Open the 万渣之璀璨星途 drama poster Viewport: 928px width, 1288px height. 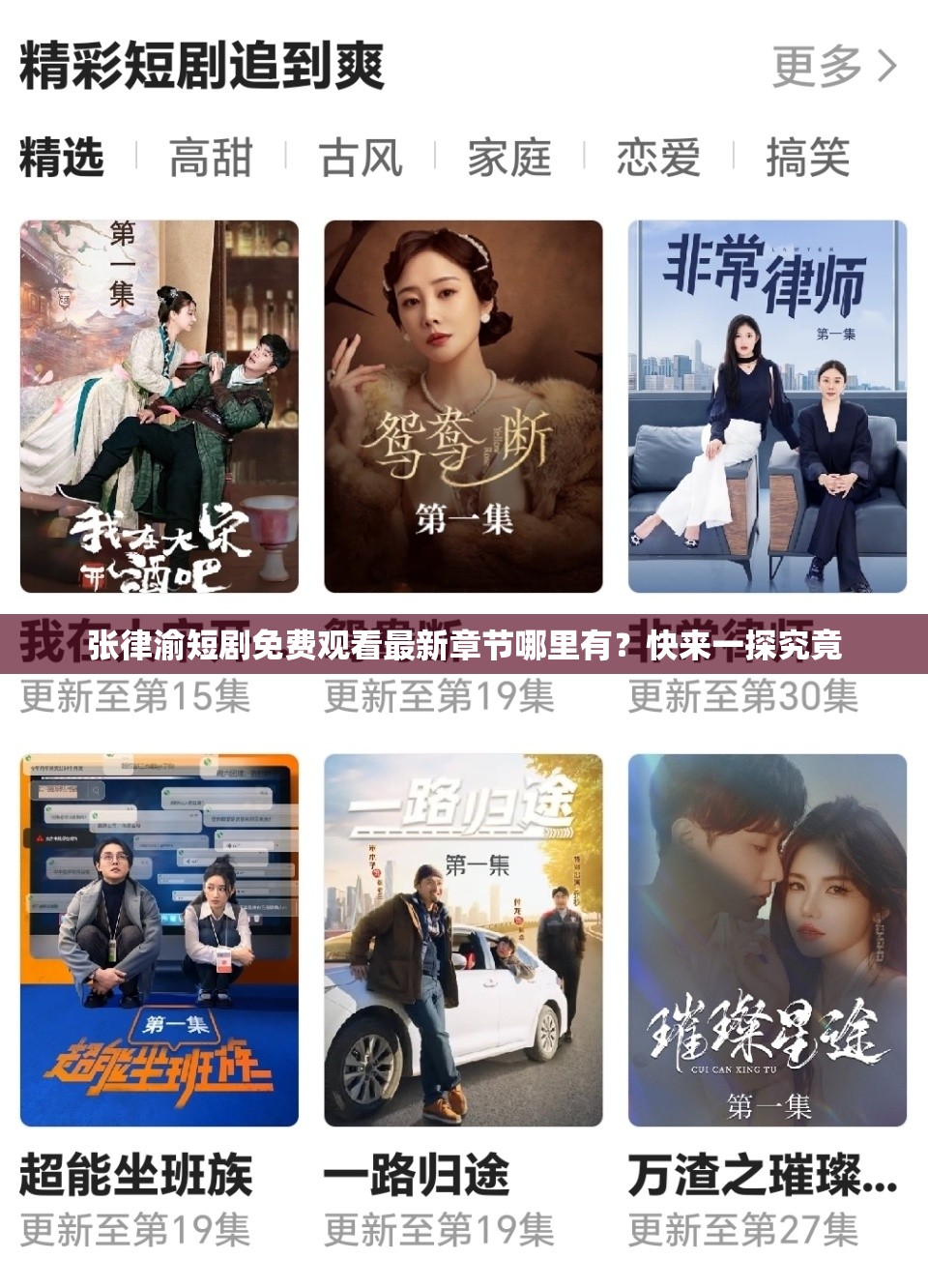click(768, 940)
